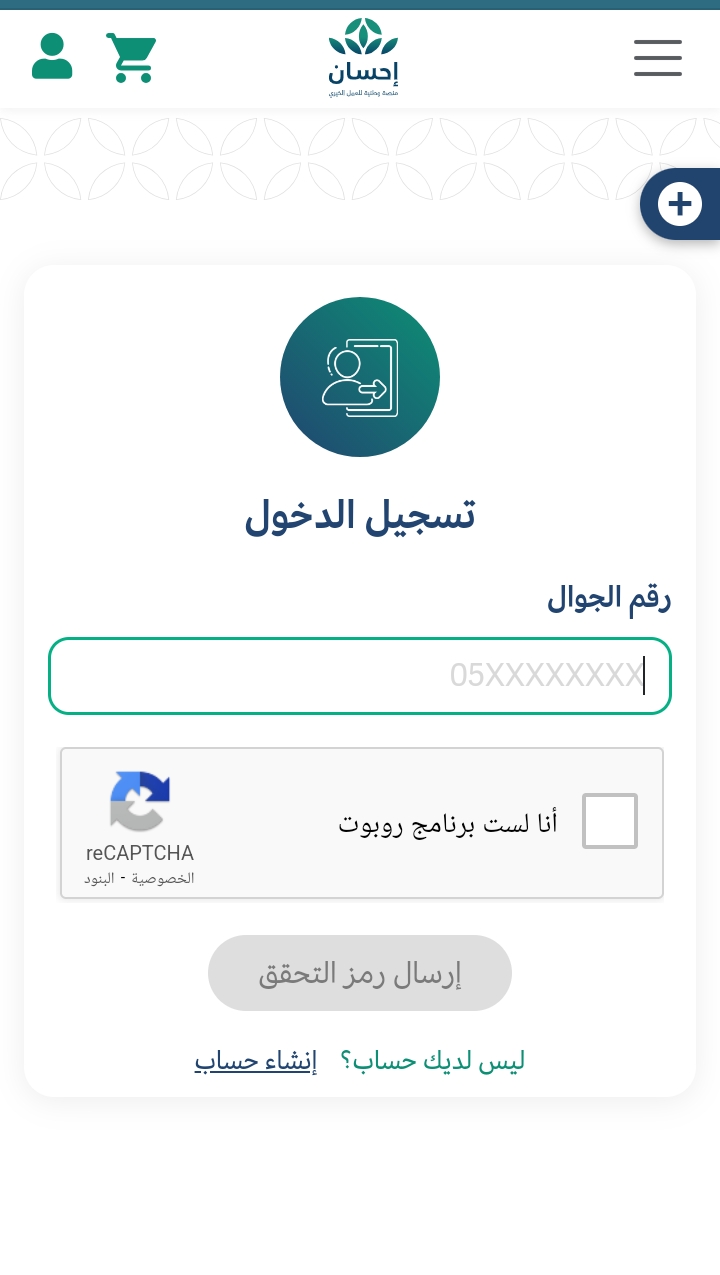The height and width of the screenshot is (1275, 720).
Task: Open the reCAPTCHA privacy link
Action: click(164, 879)
